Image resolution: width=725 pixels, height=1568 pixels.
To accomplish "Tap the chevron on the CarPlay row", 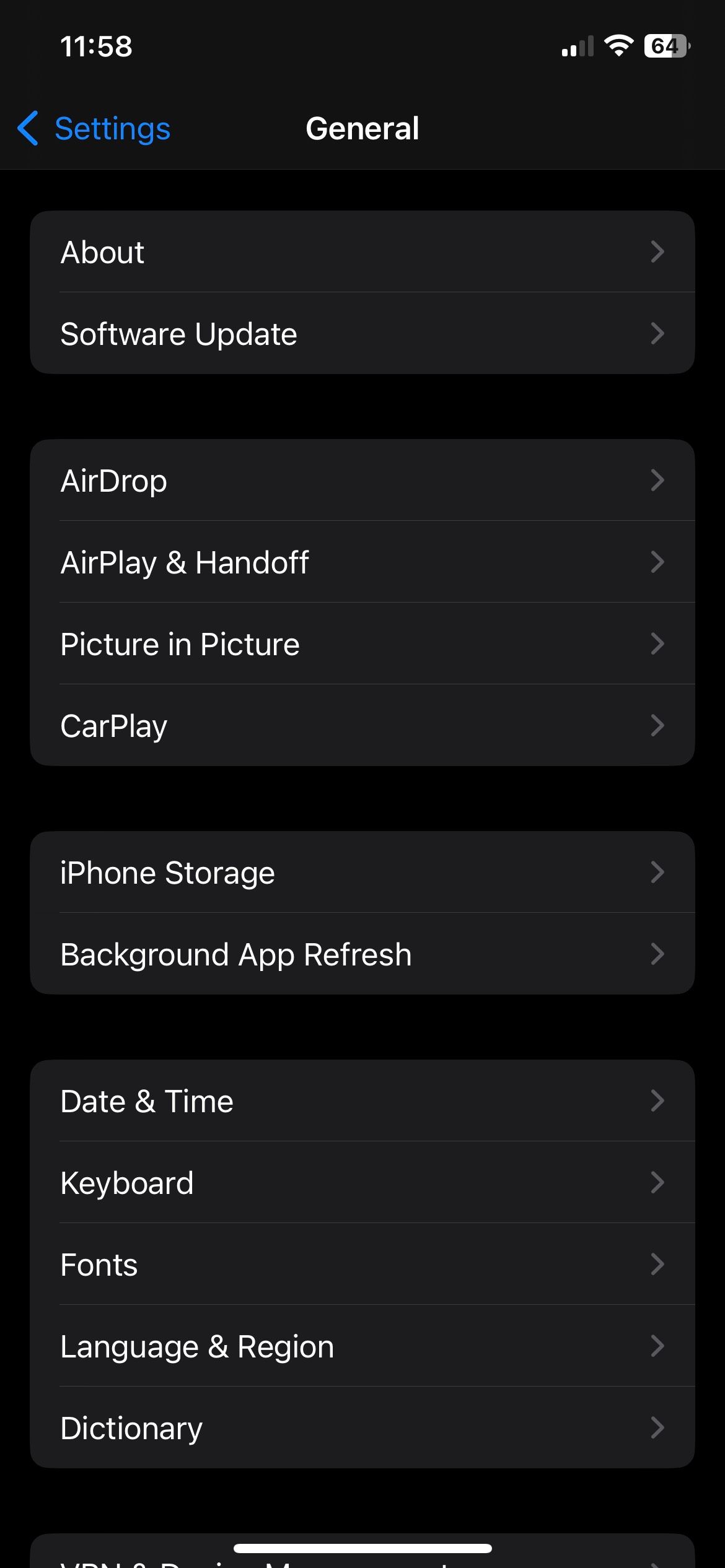I will pyautogui.click(x=658, y=726).
